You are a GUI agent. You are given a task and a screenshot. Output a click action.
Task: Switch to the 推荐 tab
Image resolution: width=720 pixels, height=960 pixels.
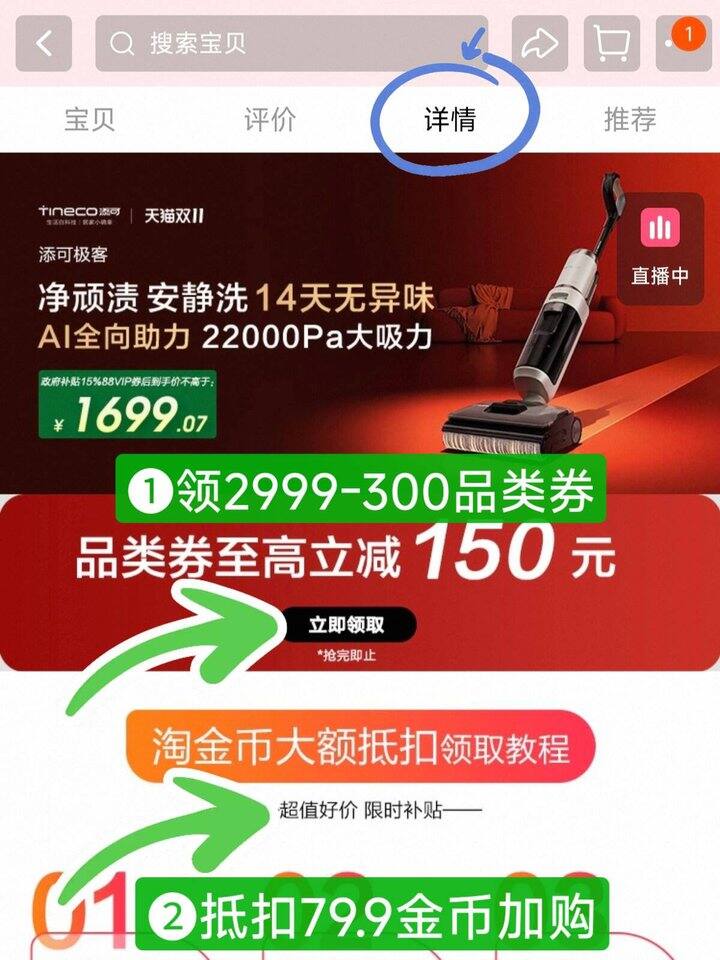(630, 120)
